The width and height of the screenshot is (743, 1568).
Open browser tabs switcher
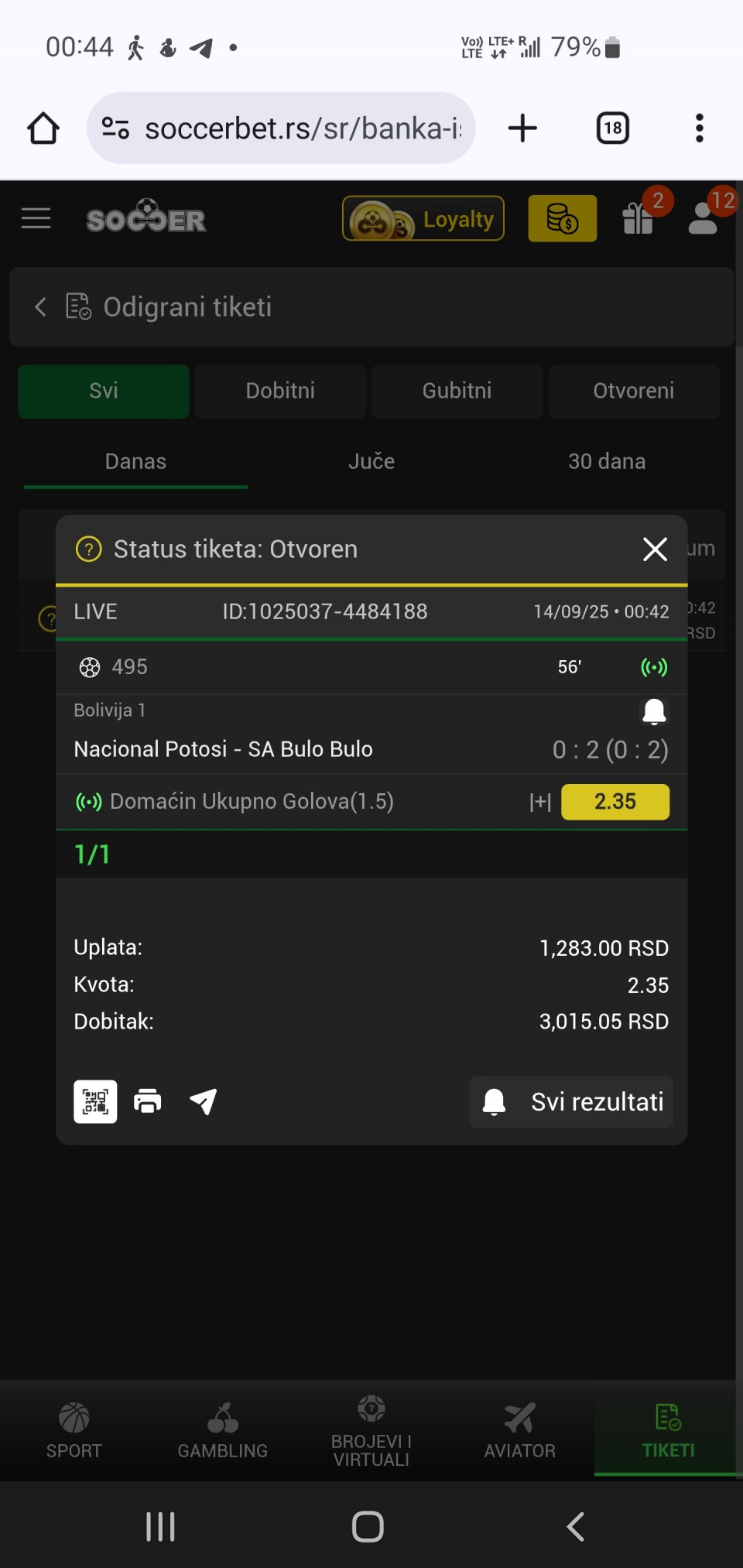[612, 128]
